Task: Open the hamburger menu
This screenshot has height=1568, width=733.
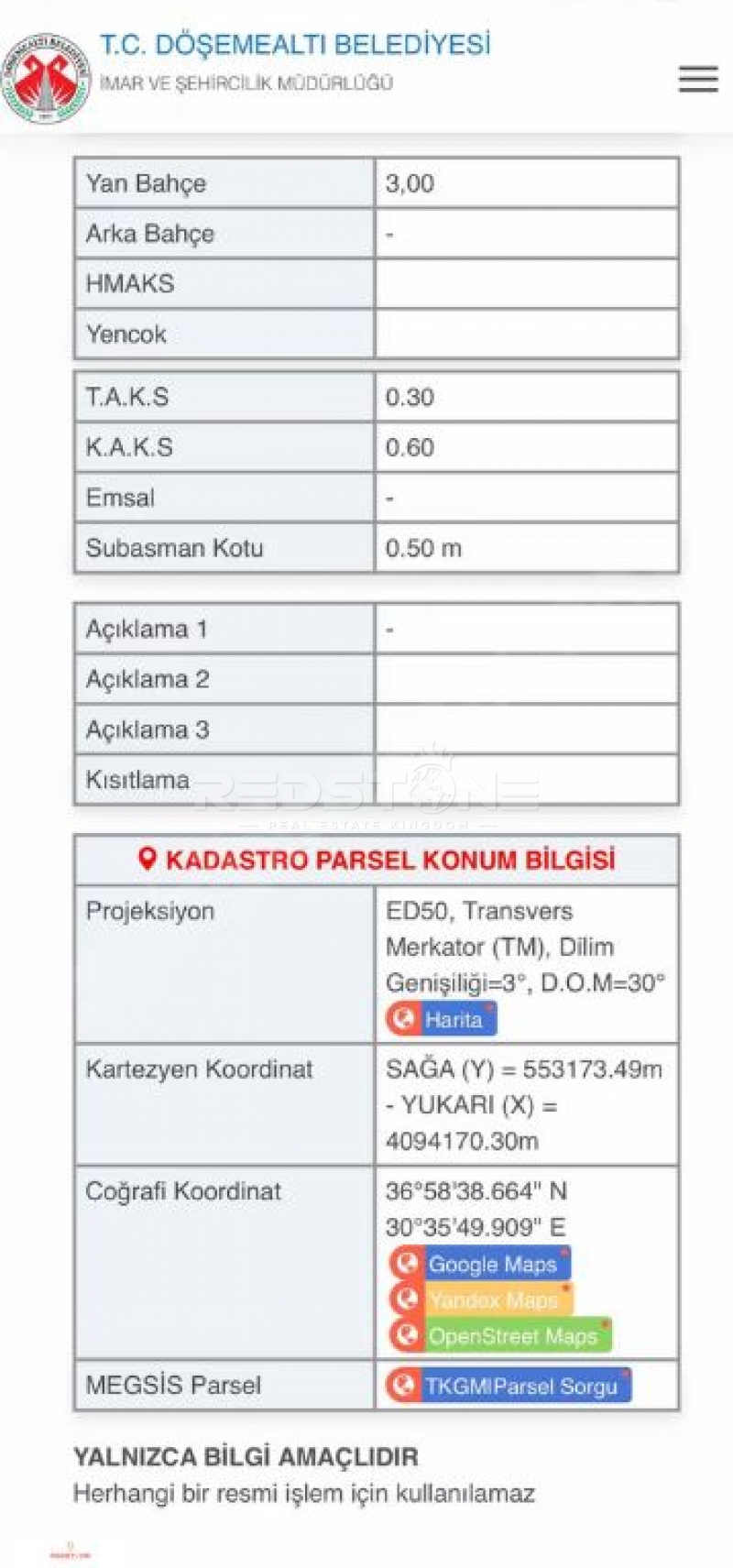Action: (x=697, y=80)
